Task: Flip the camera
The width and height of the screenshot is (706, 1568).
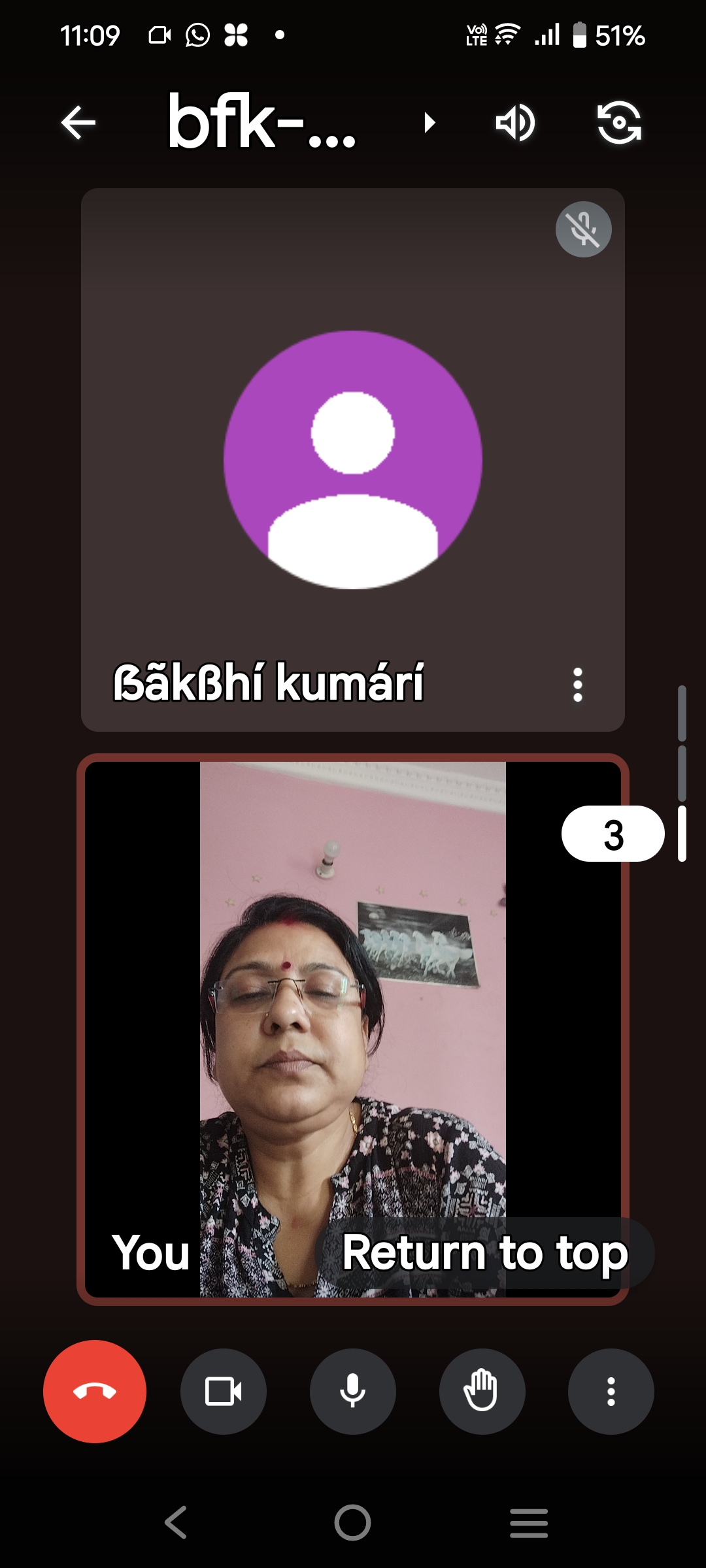Action: [619, 122]
